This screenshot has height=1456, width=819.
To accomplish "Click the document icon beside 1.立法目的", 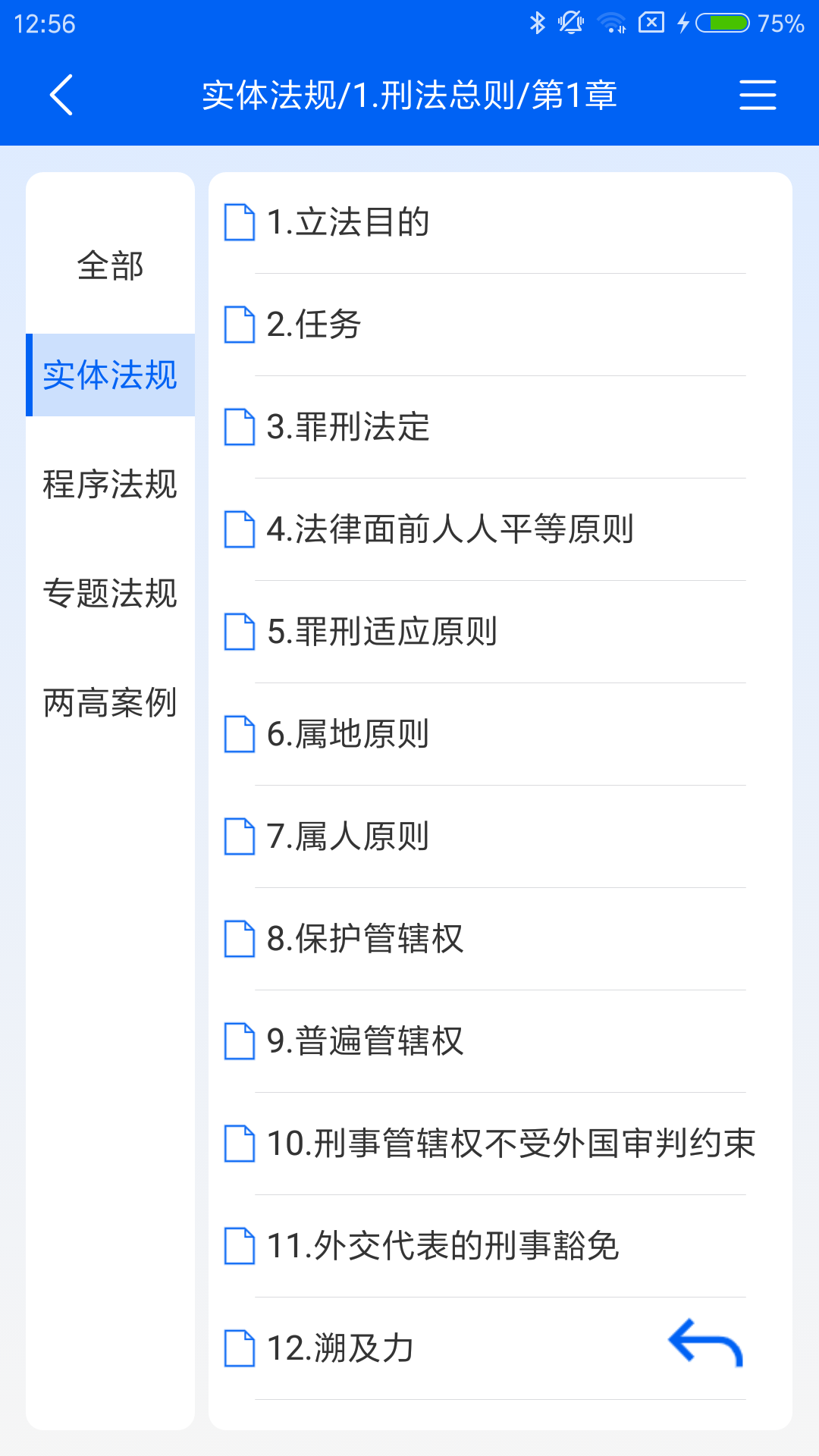I will pyautogui.click(x=238, y=222).
